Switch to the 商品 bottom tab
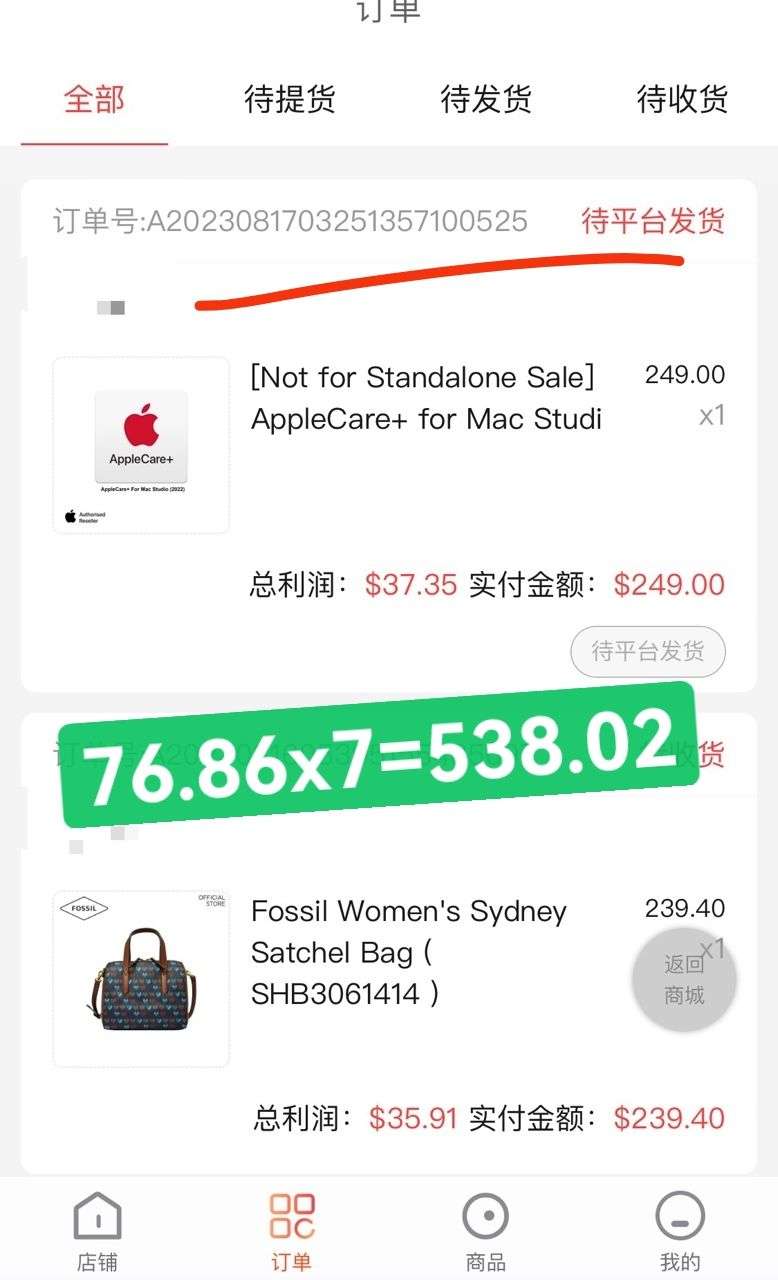 point(486,1230)
